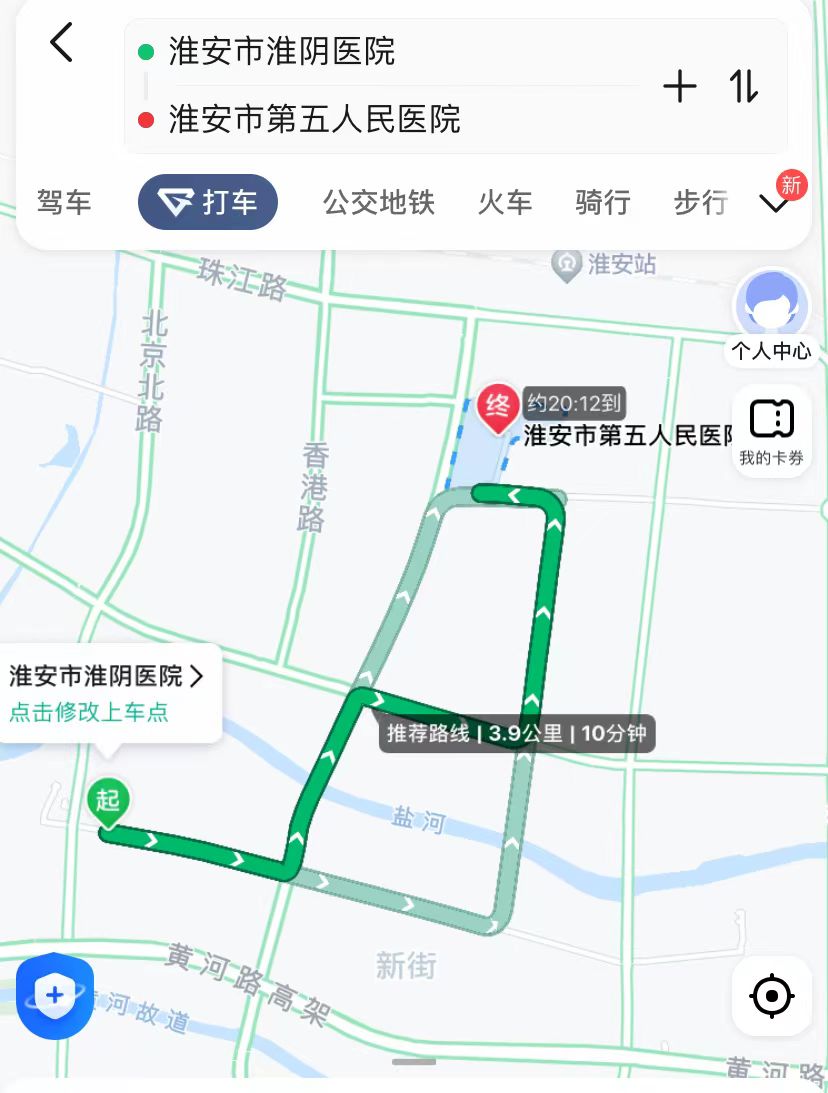Edit the starting point 淮安市淮阴医院

[x=282, y=50]
